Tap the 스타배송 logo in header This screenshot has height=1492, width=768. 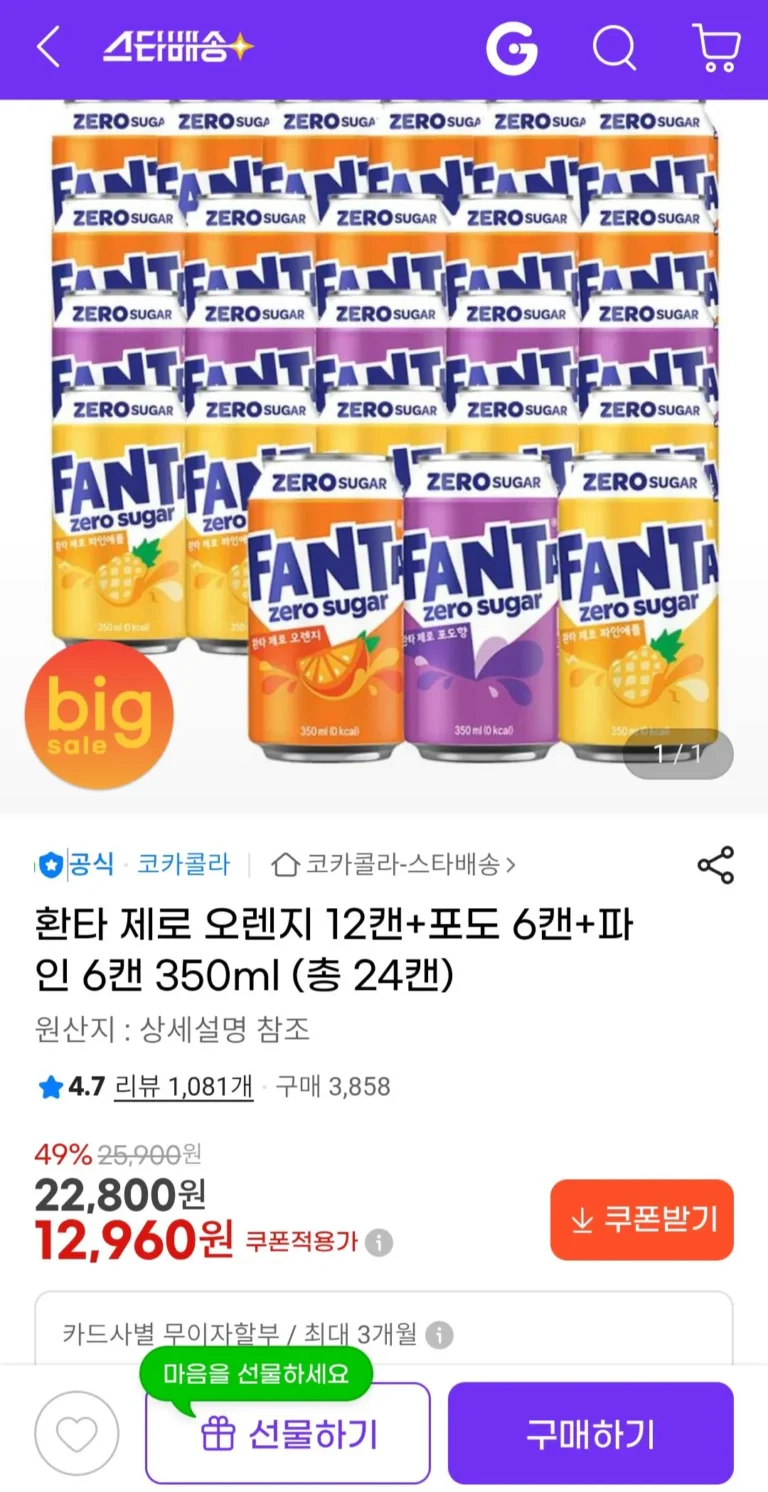(178, 48)
